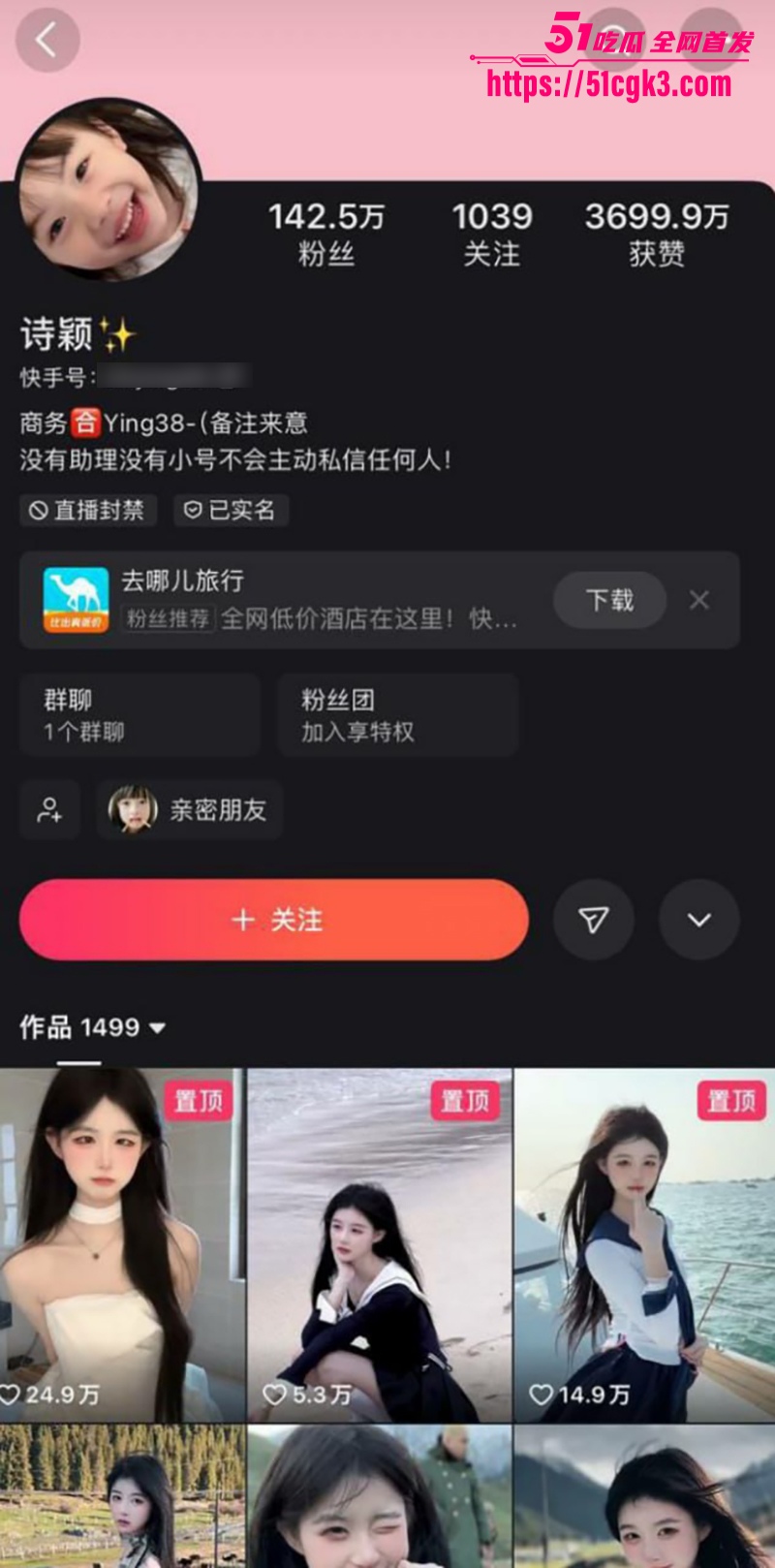775x1568 pixels.
Task: Open the pinned video with 5.3万 likes
Action: pos(380,1245)
